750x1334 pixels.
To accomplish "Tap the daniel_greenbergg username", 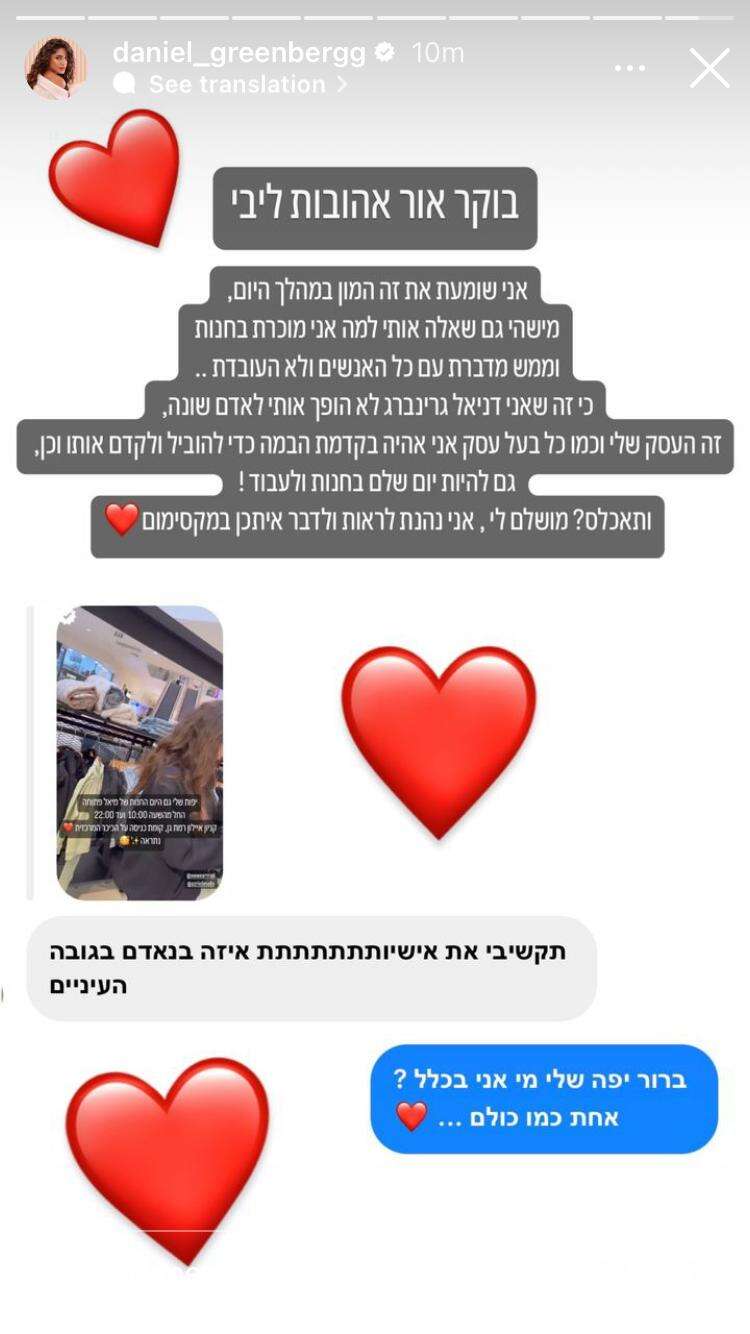I will click(x=238, y=52).
